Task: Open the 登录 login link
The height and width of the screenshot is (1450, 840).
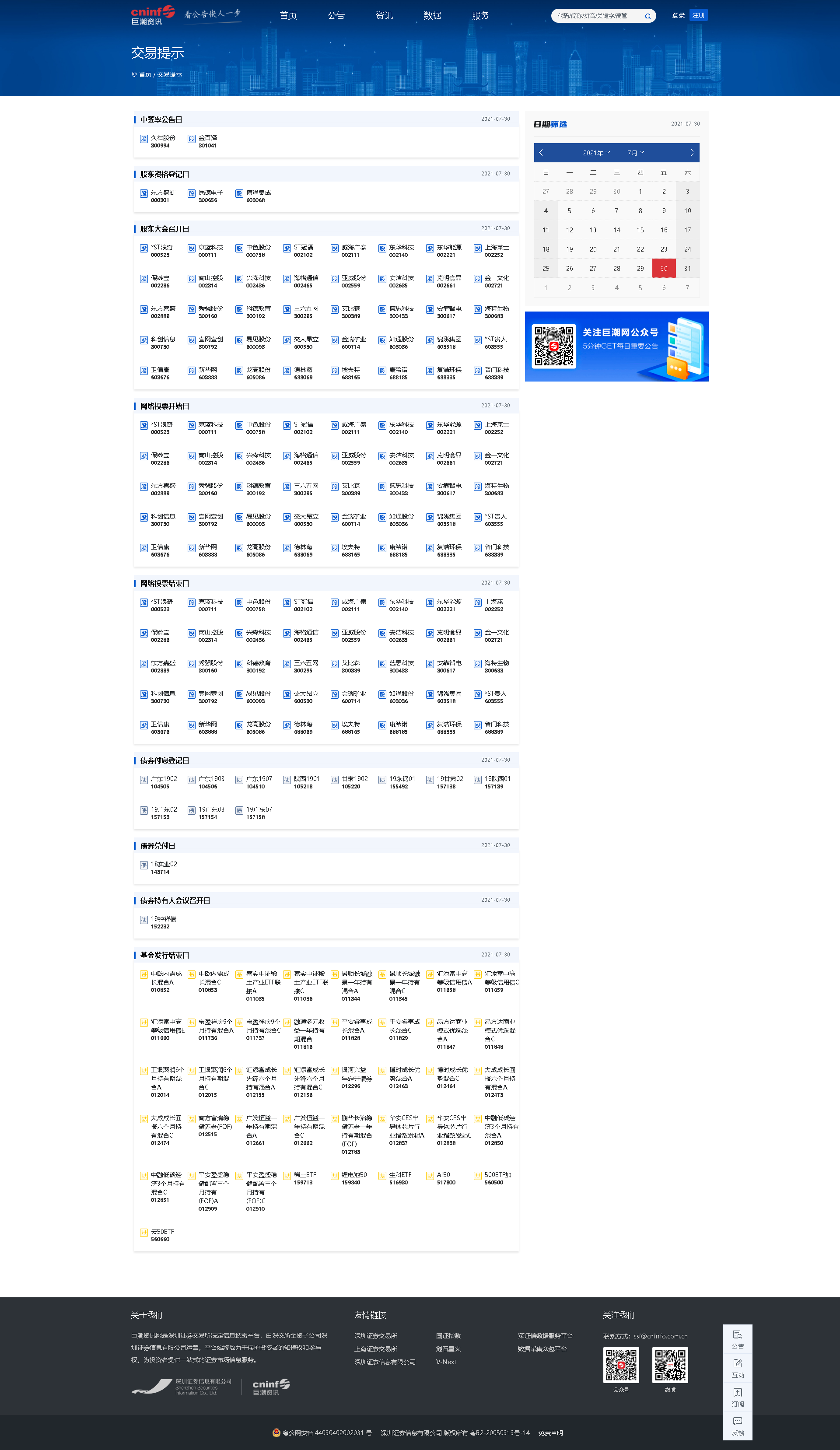Action: coord(678,16)
